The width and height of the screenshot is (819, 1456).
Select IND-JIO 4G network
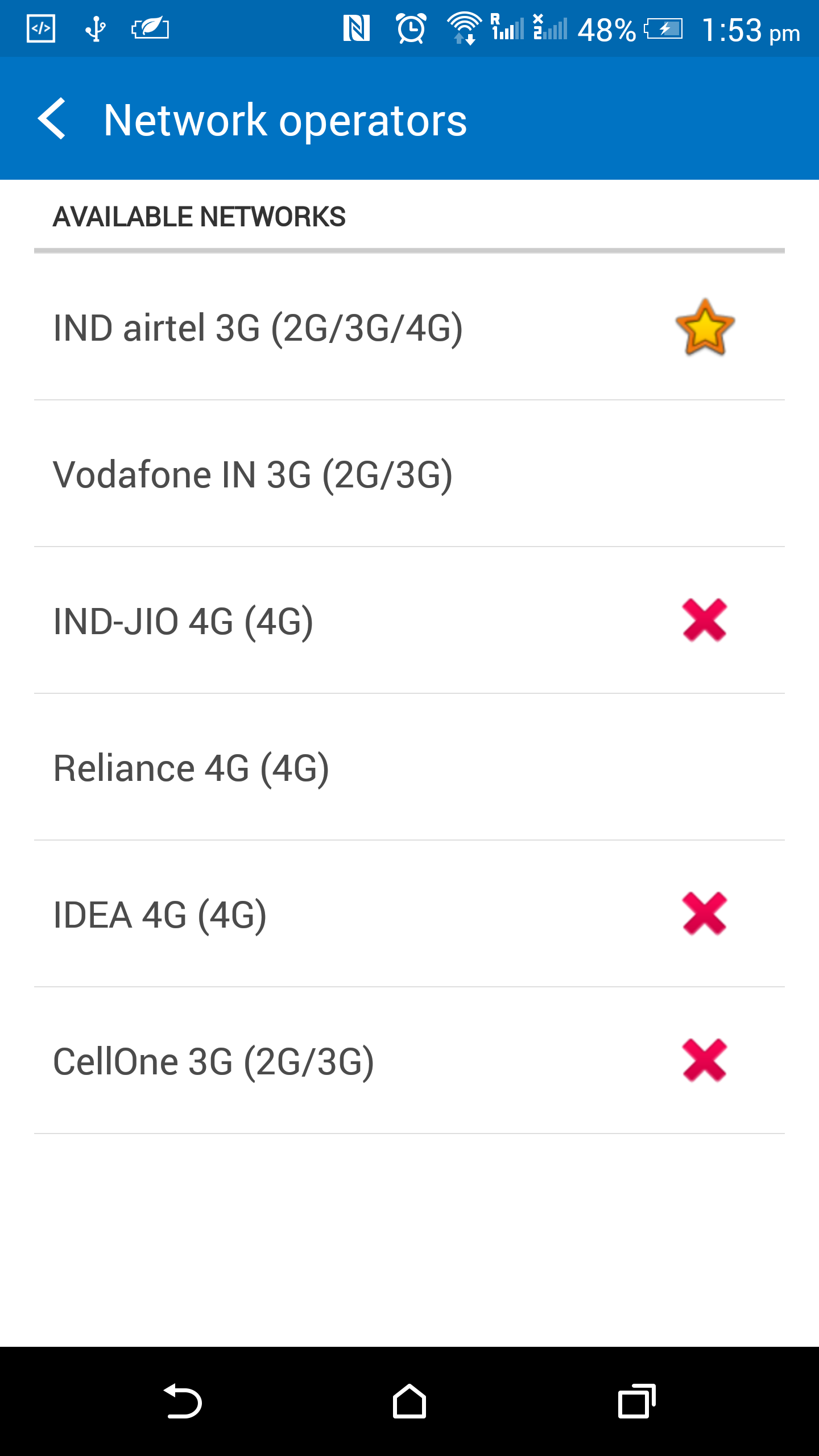[x=409, y=621]
